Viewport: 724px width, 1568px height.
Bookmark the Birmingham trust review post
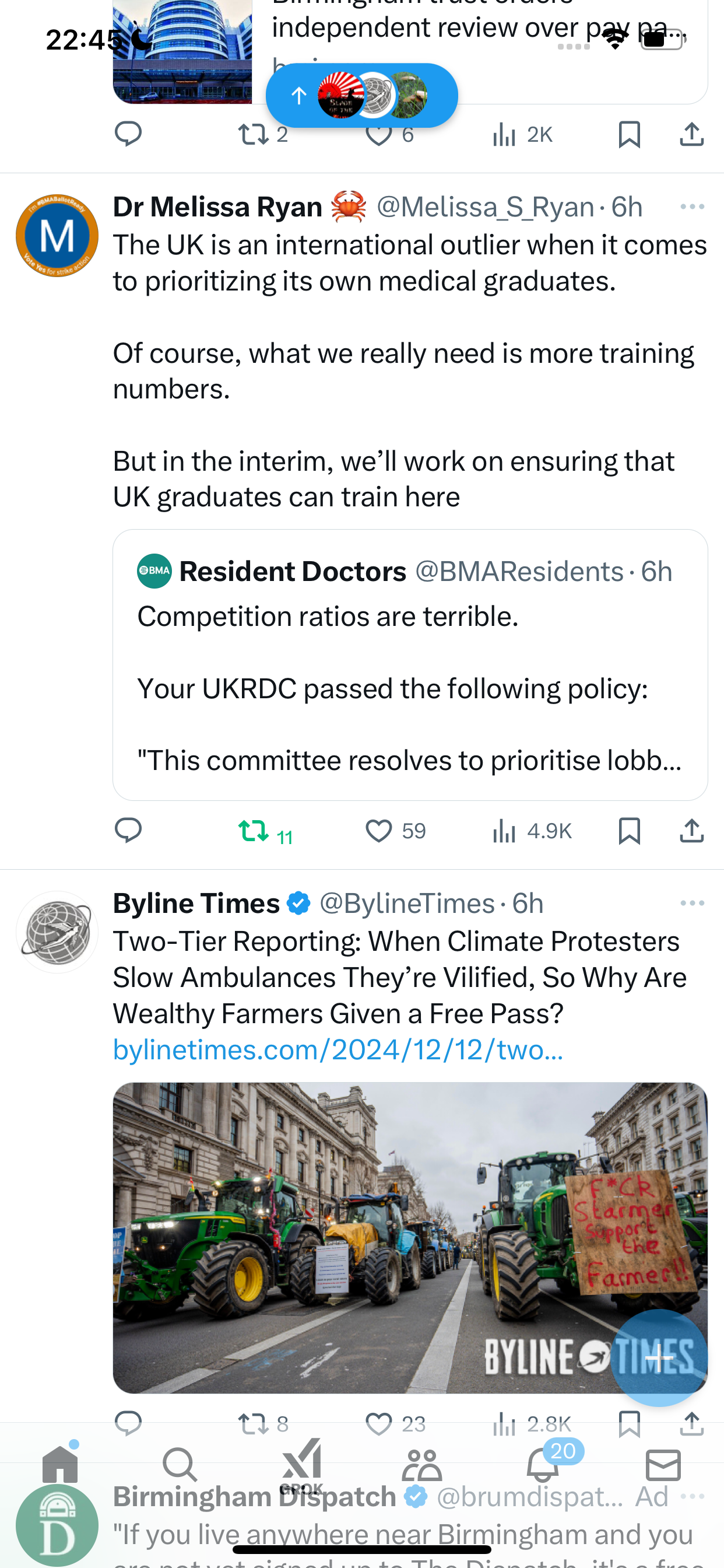pos(629,135)
